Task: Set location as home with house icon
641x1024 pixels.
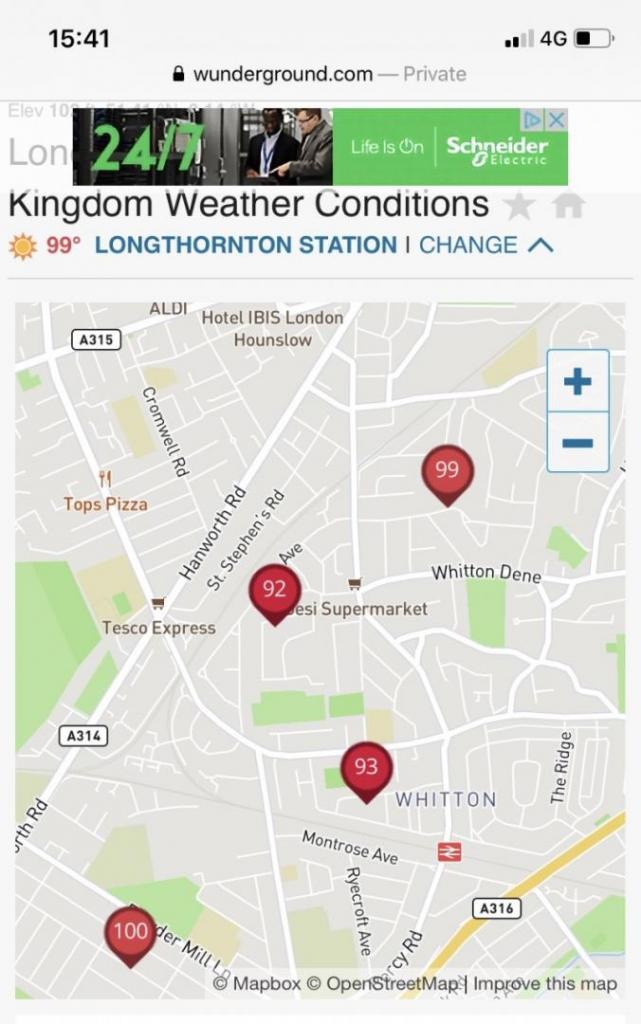Action: point(568,206)
